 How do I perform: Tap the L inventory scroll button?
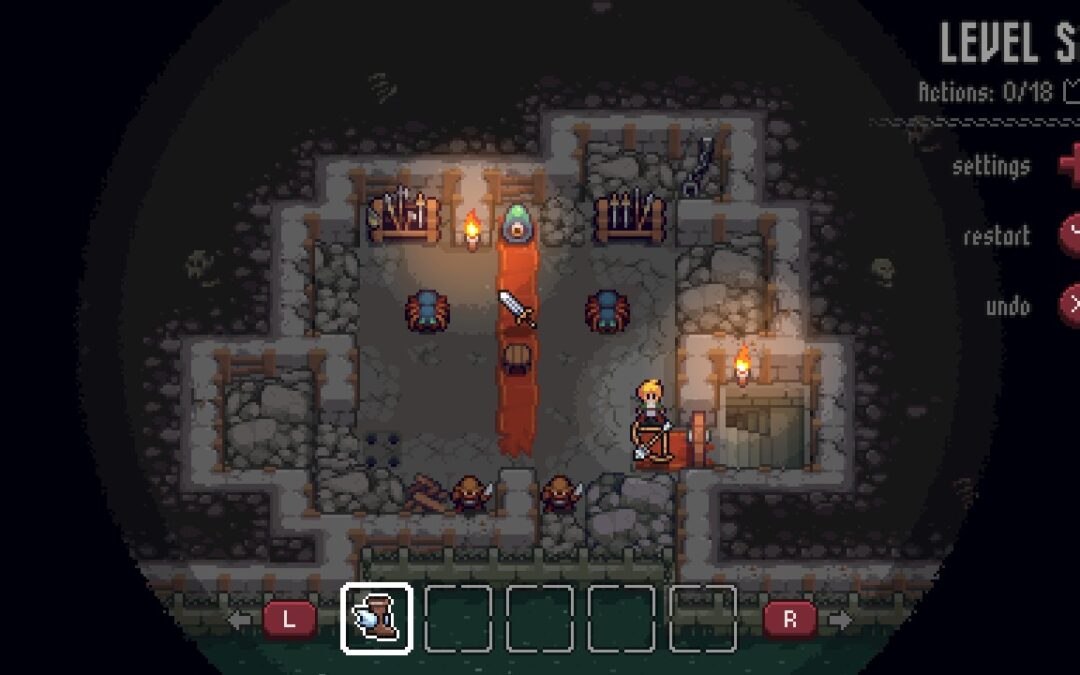tap(290, 619)
